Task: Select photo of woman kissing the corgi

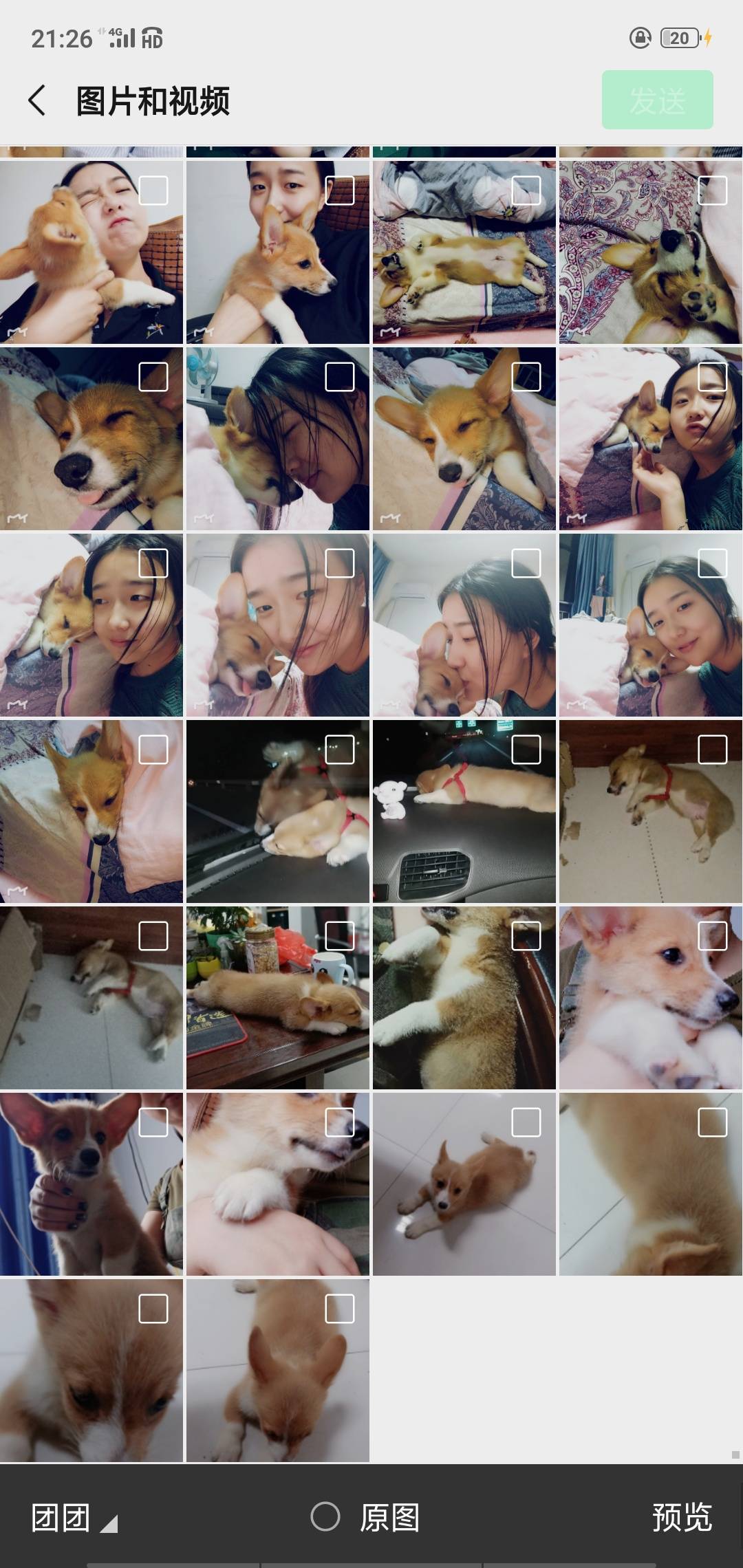Action: tap(526, 564)
